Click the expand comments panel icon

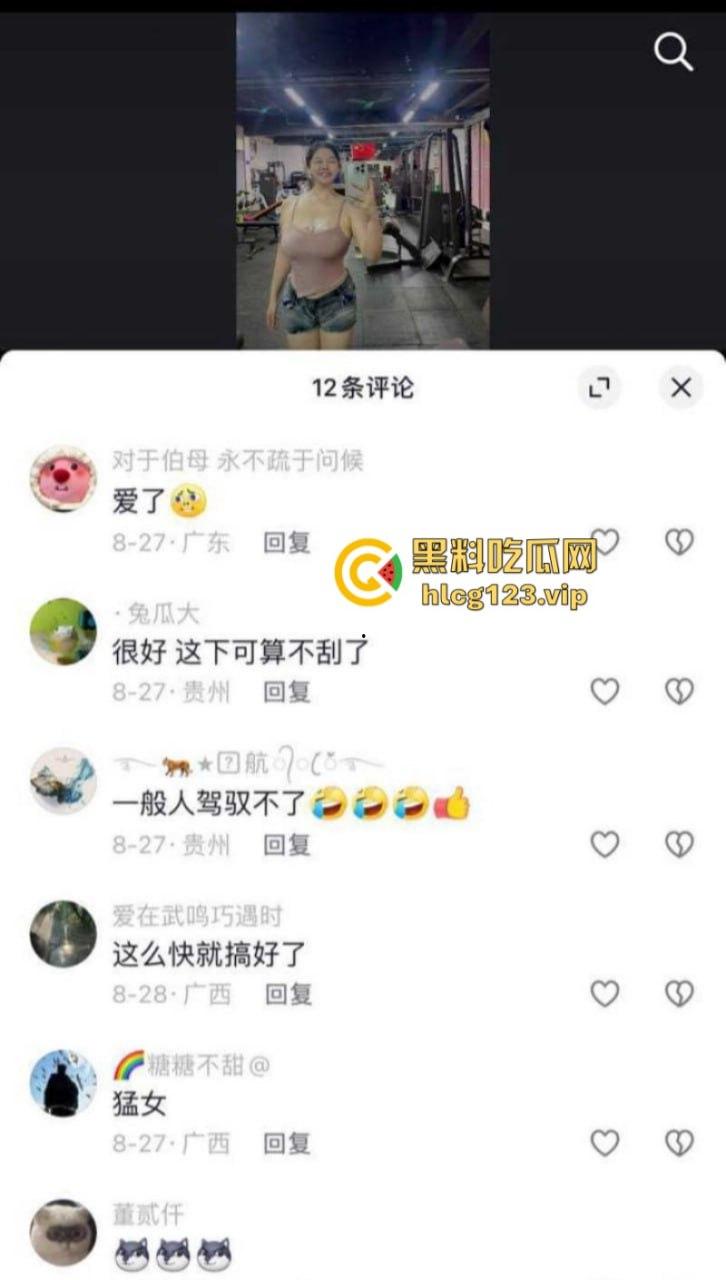click(598, 388)
